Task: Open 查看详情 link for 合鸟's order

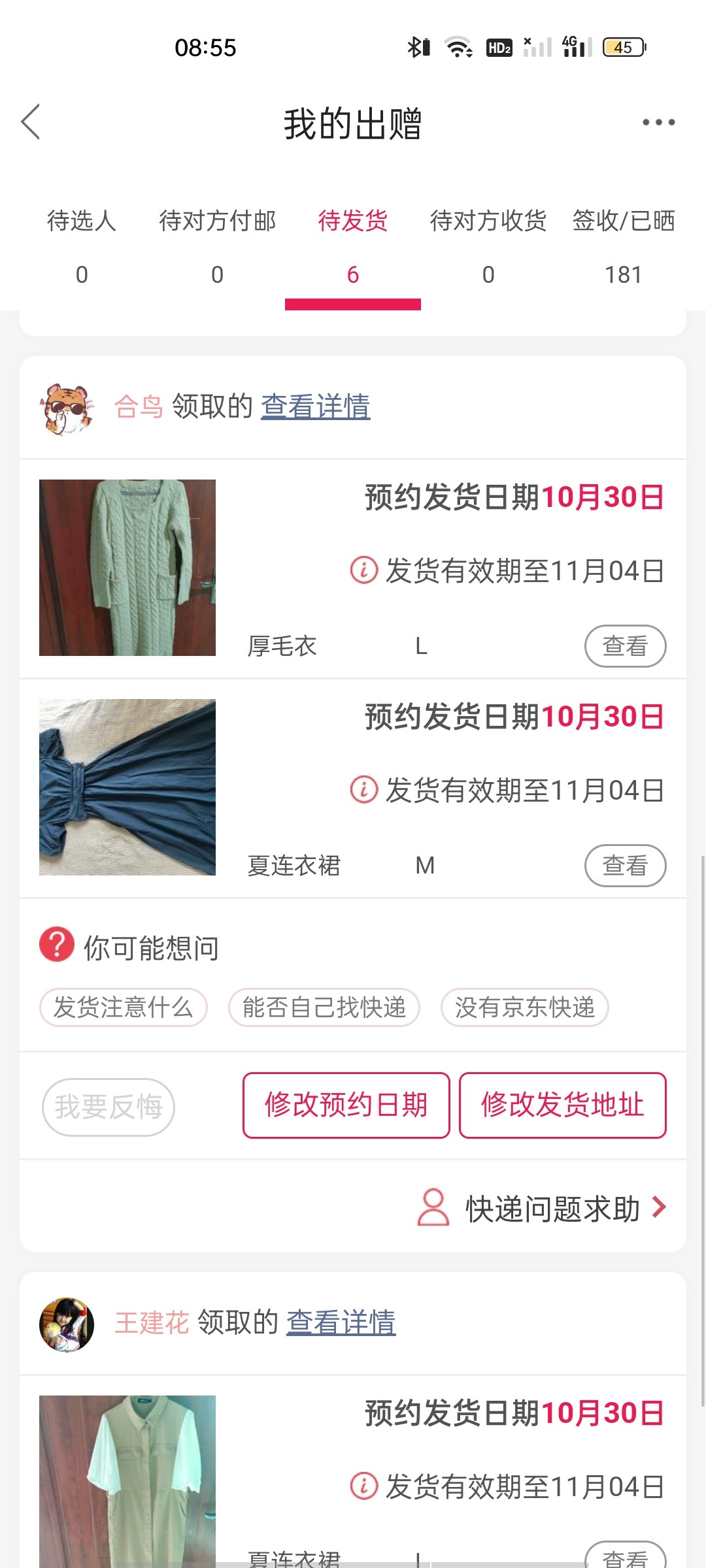Action: tap(316, 406)
